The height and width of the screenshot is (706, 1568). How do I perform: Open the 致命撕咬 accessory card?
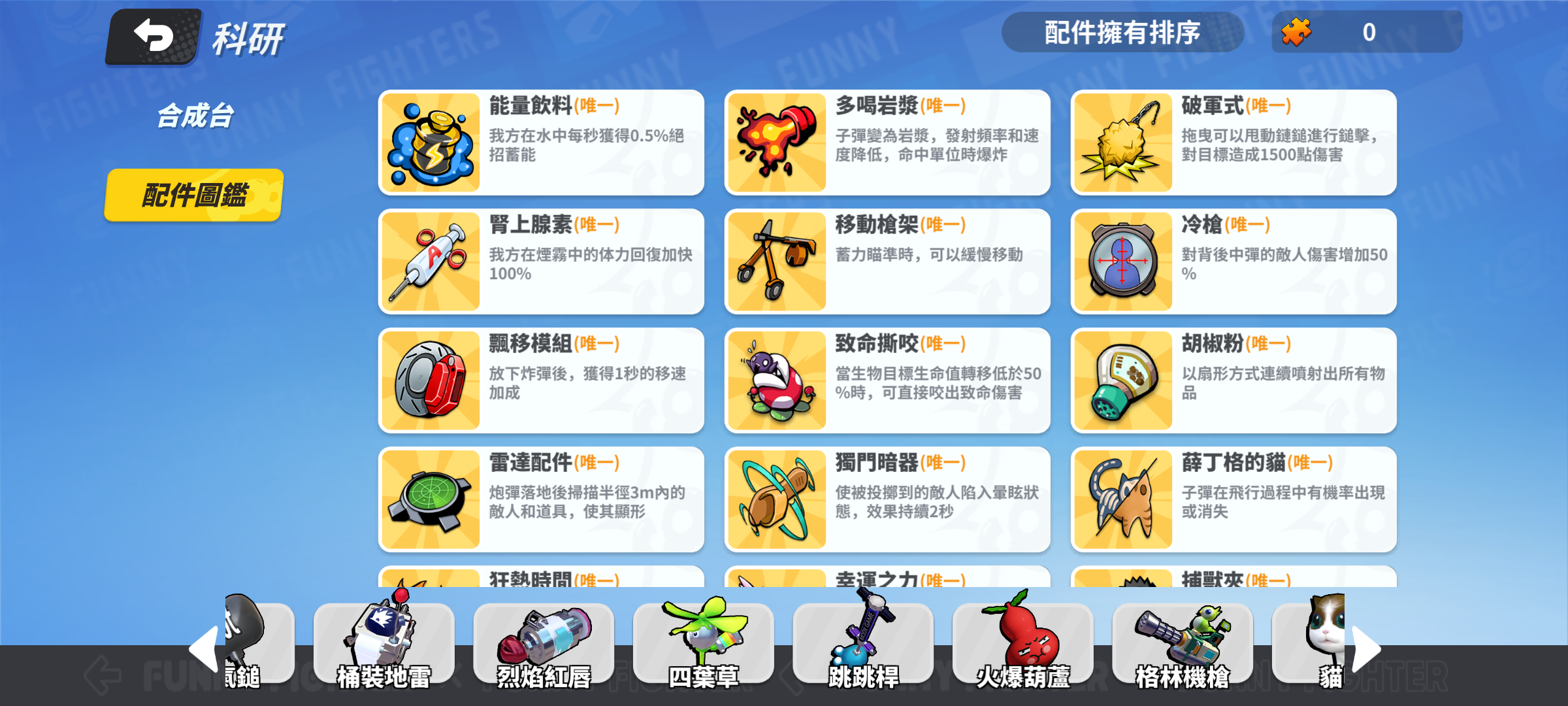(x=887, y=380)
